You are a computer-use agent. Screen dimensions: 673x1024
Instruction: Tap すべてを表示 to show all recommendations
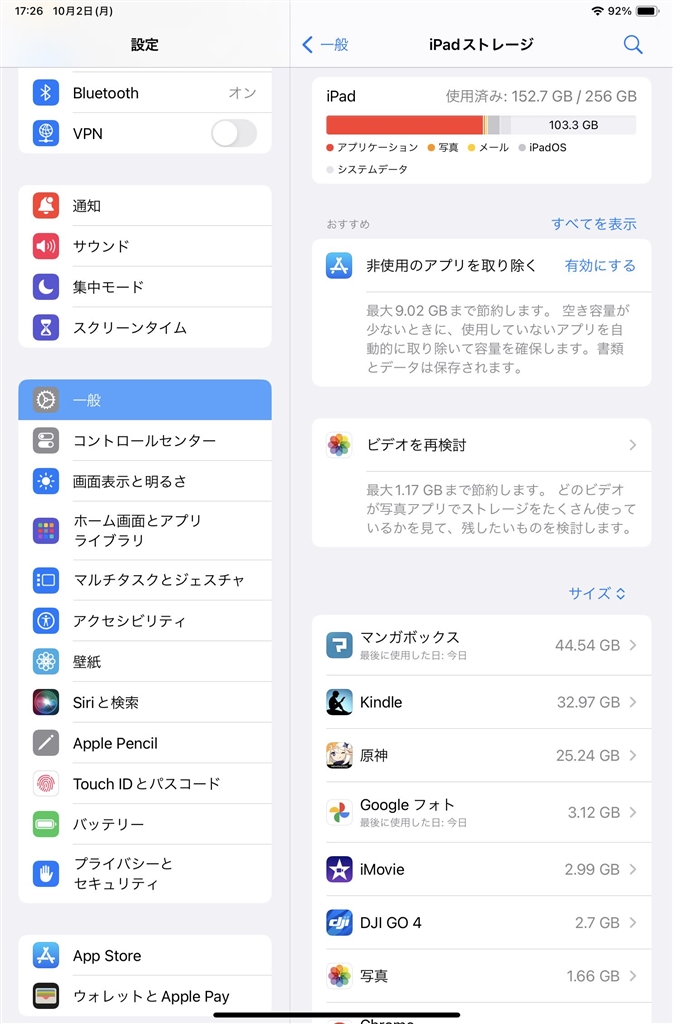click(x=593, y=224)
